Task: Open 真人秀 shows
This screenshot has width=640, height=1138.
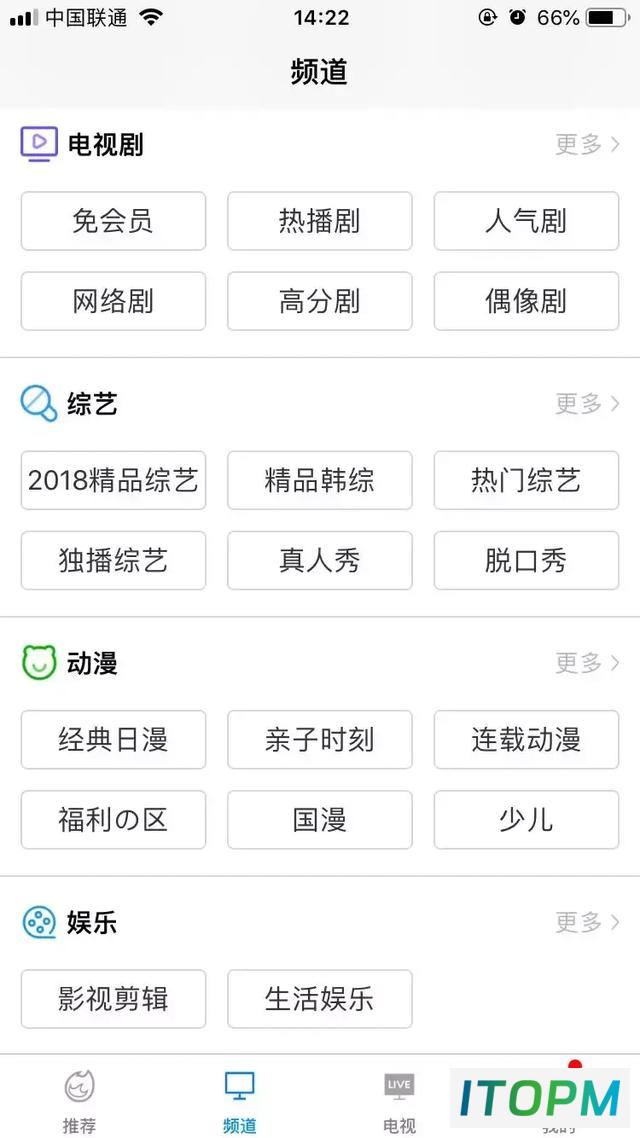Action: coord(320,560)
